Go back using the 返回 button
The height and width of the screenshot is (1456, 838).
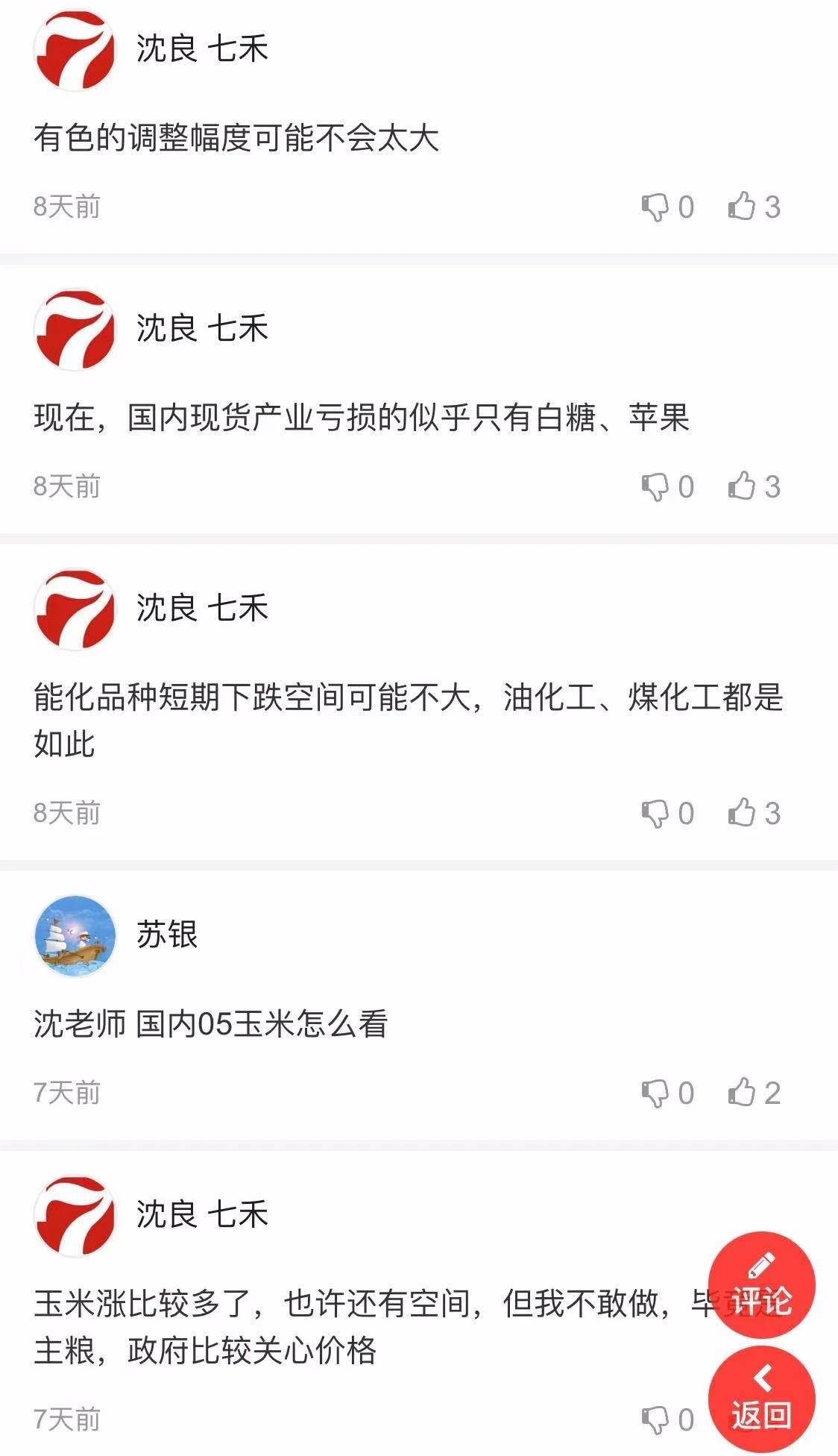coord(761,1400)
